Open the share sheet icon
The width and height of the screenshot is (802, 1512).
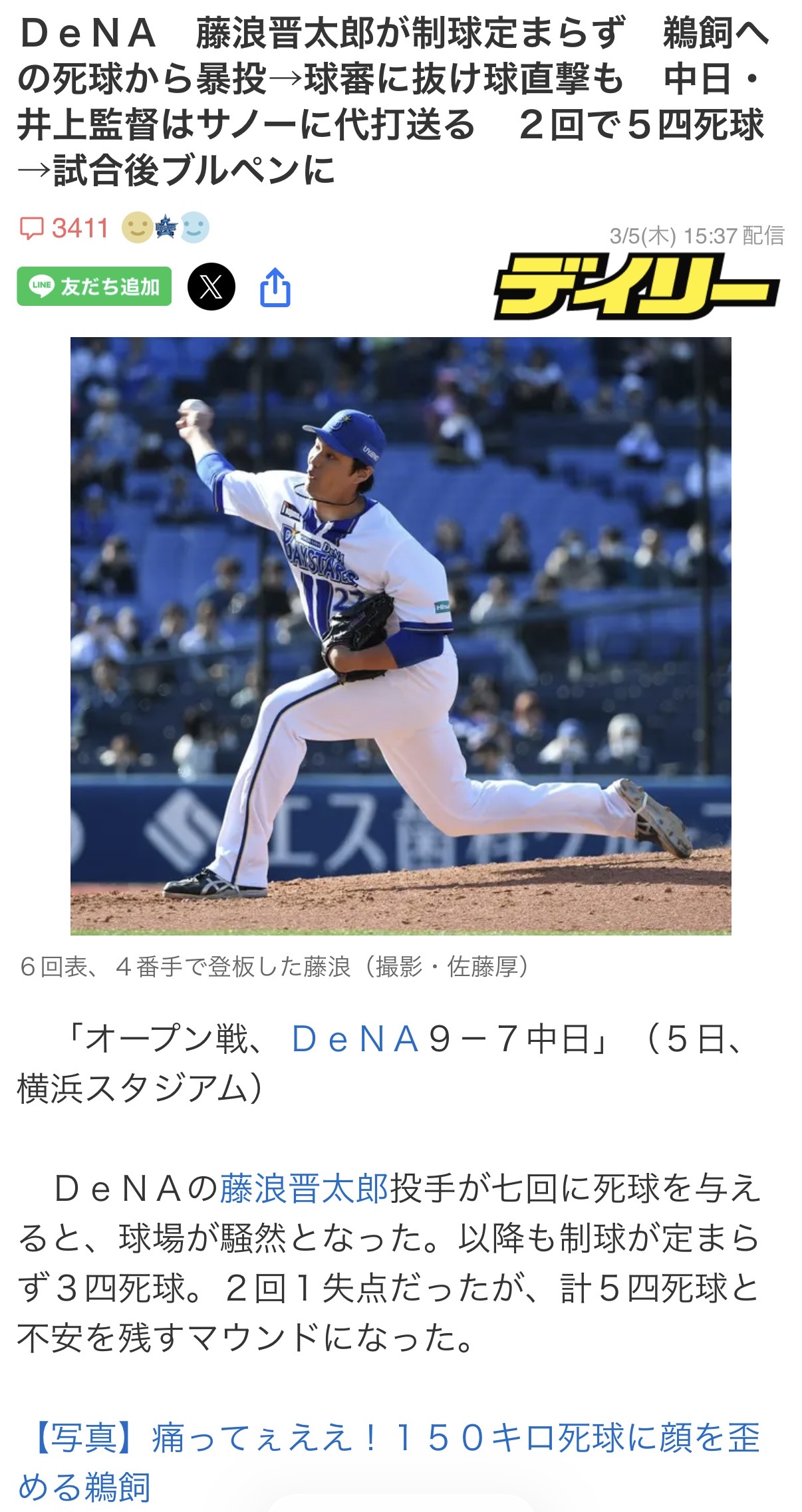tap(275, 287)
